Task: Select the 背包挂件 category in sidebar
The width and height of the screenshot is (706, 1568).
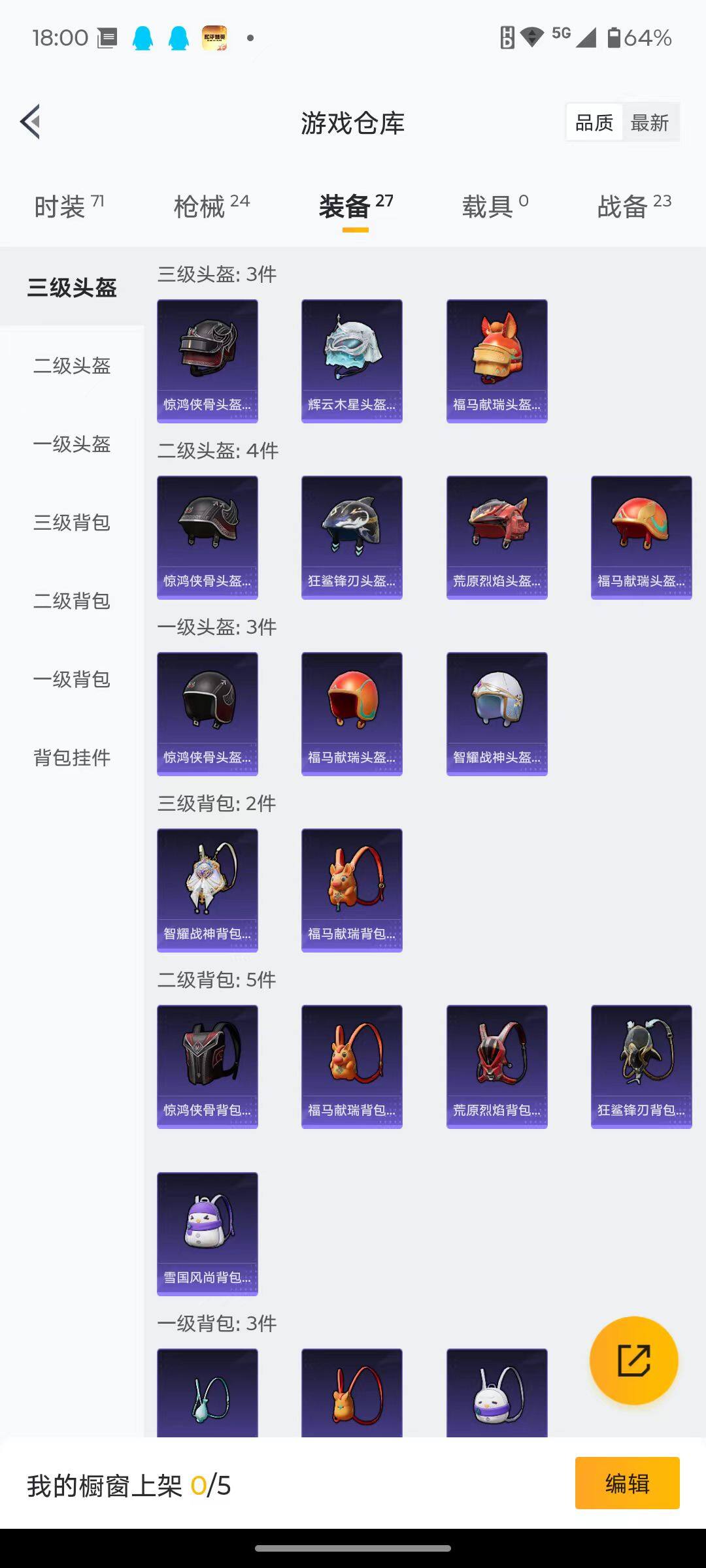Action: [72, 758]
